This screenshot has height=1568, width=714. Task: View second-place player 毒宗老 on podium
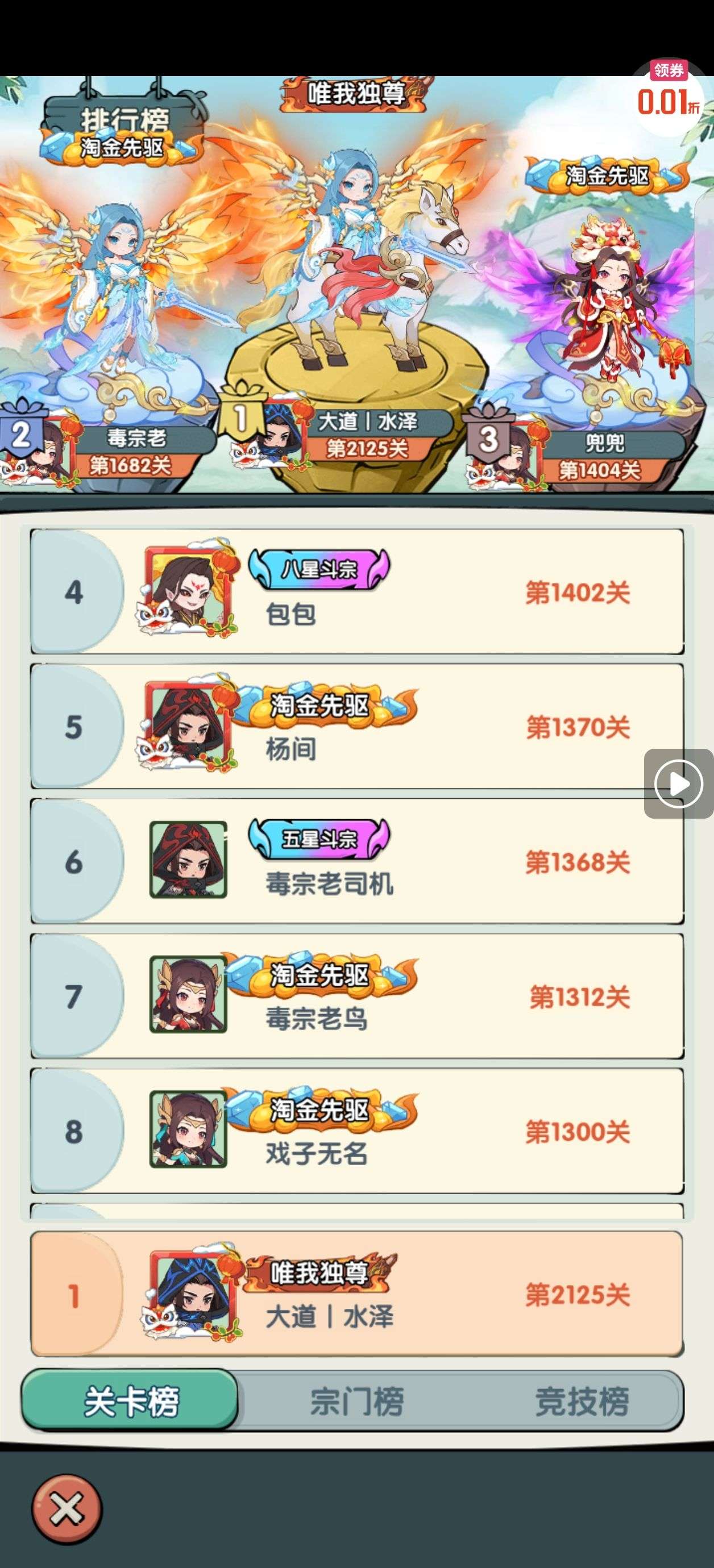(x=116, y=292)
